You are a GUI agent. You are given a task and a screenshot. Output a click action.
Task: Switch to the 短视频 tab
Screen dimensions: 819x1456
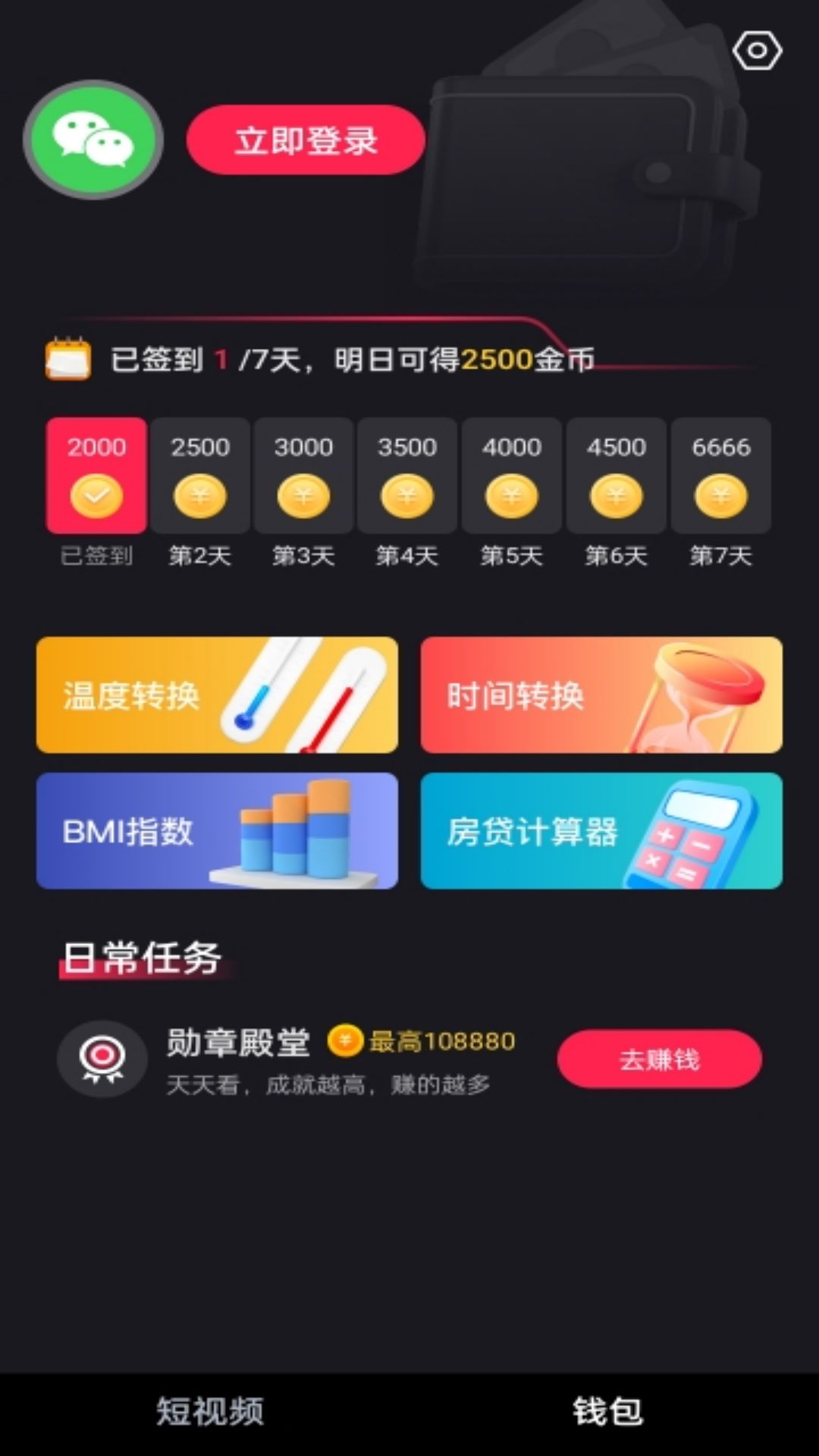210,1411
